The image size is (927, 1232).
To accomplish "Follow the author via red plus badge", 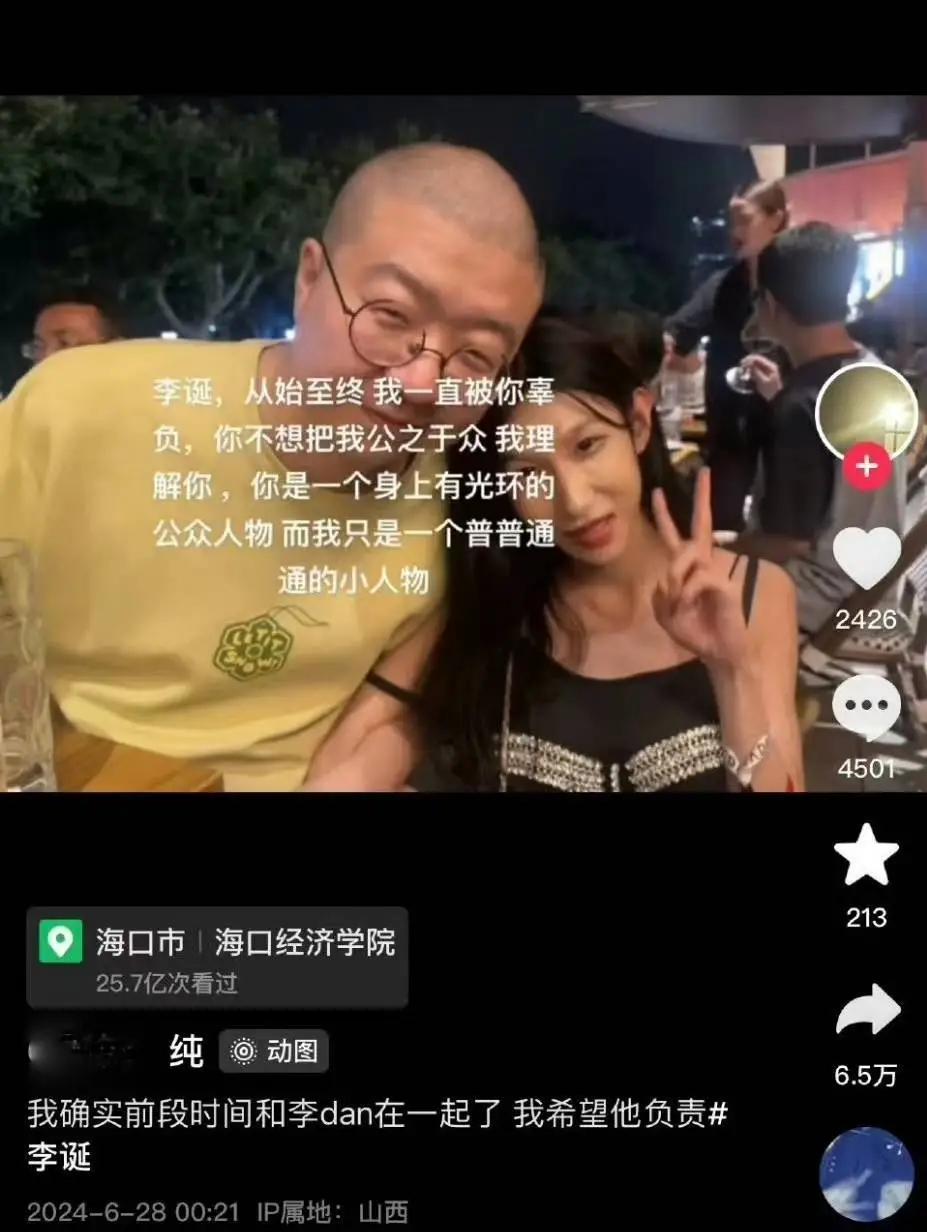I will click(866, 467).
